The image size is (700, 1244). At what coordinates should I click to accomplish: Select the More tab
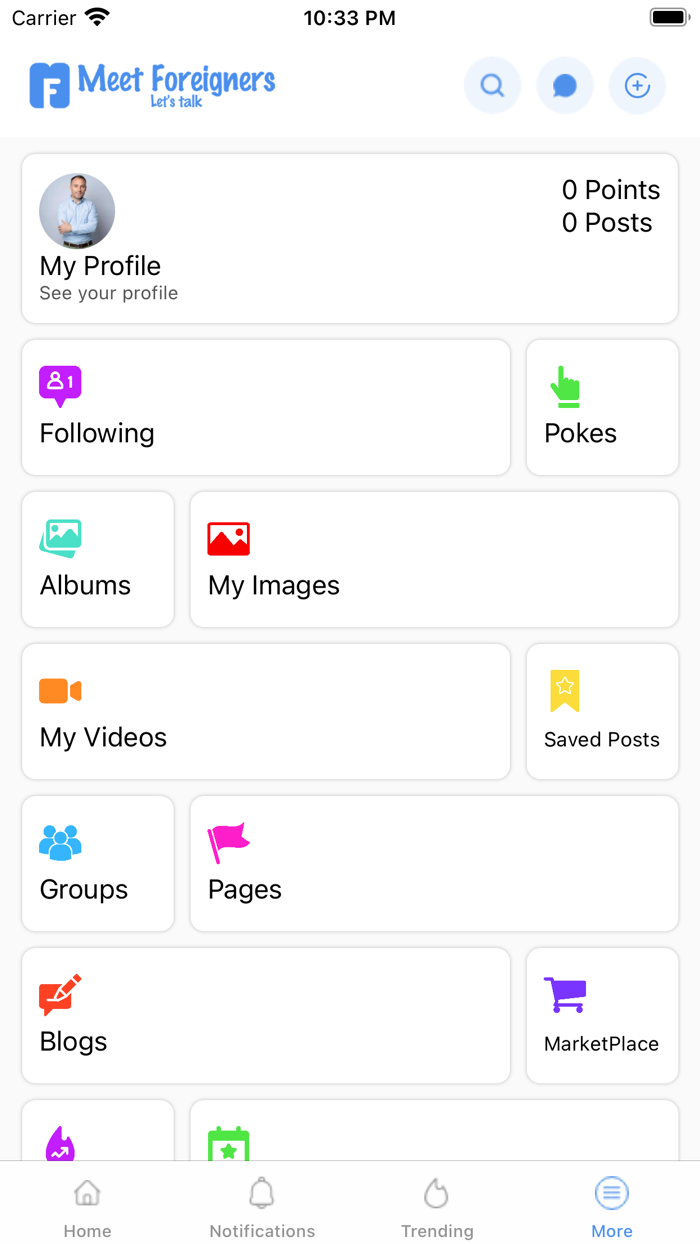pos(612,1206)
